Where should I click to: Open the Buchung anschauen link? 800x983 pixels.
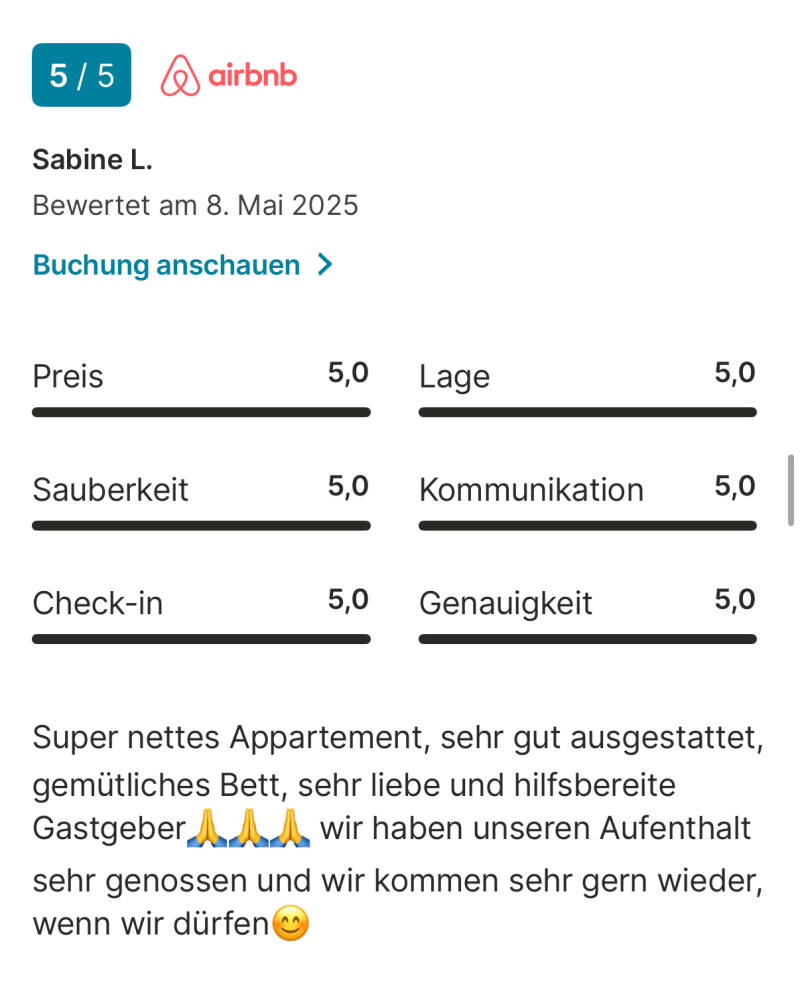pyautogui.click(x=182, y=265)
